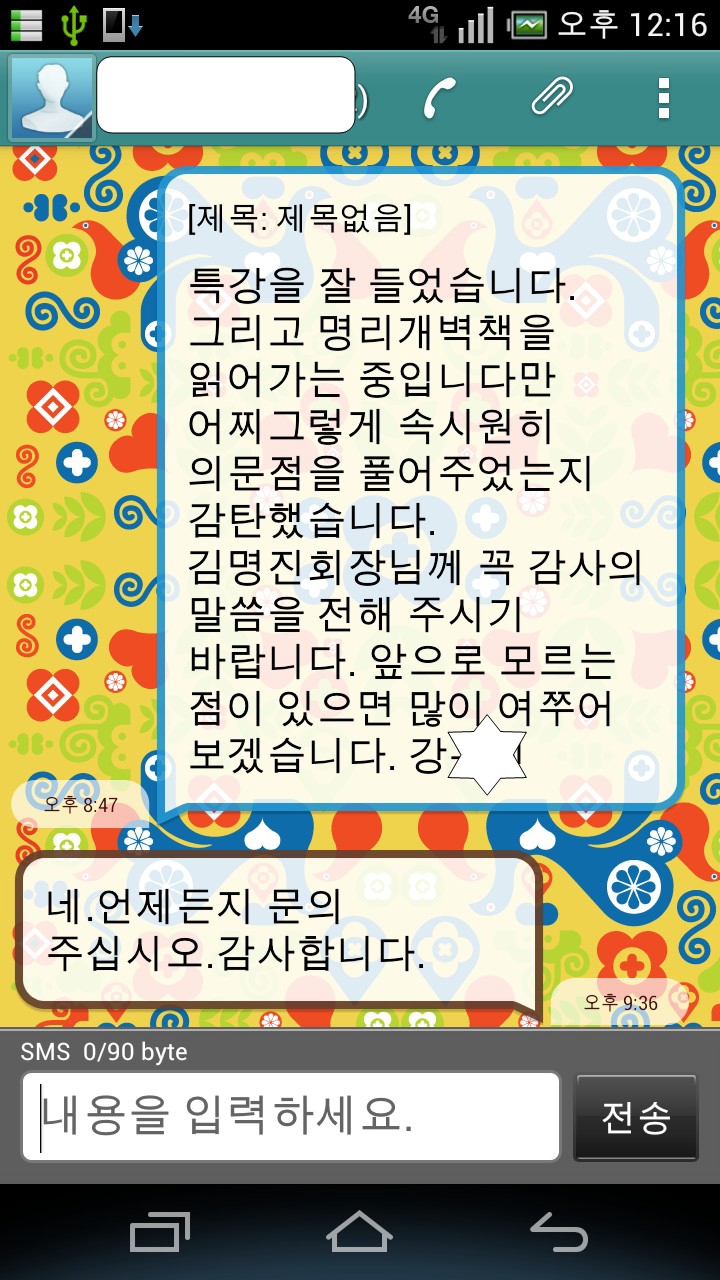Screen dimensions: 720x1280
Task: Go back with the system back button
Action: pyautogui.click(x=558, y=1232)
